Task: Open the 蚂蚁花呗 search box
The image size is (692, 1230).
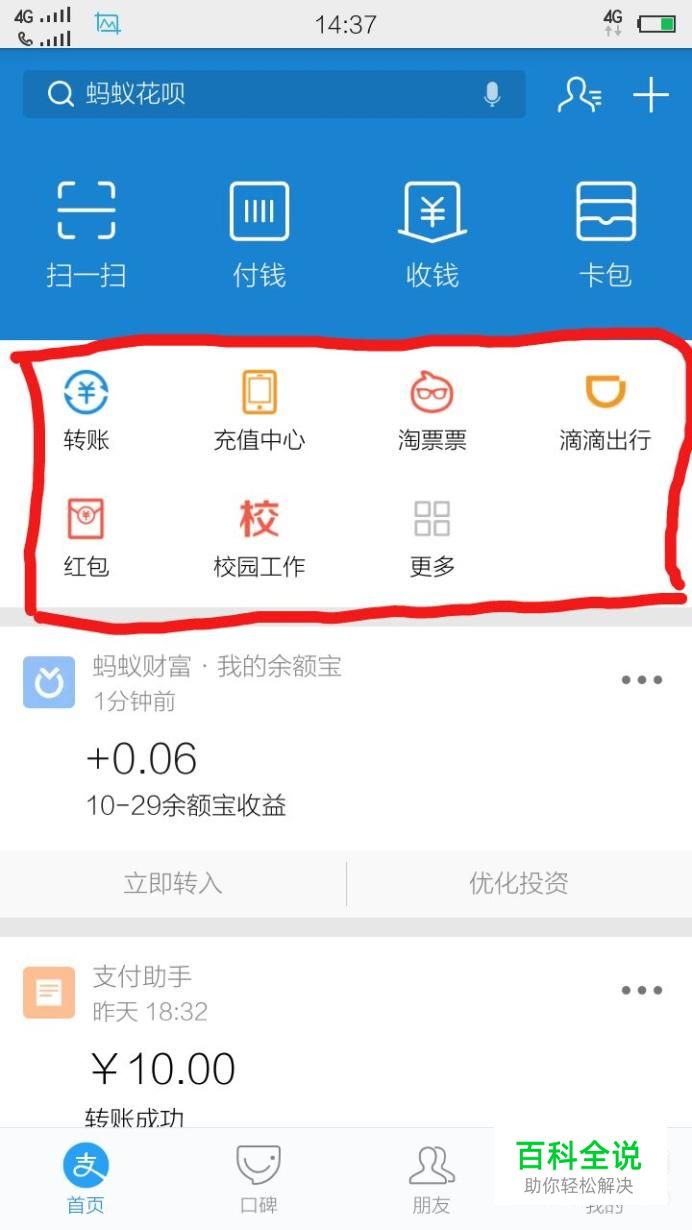Action: click(x=260, y=95)
